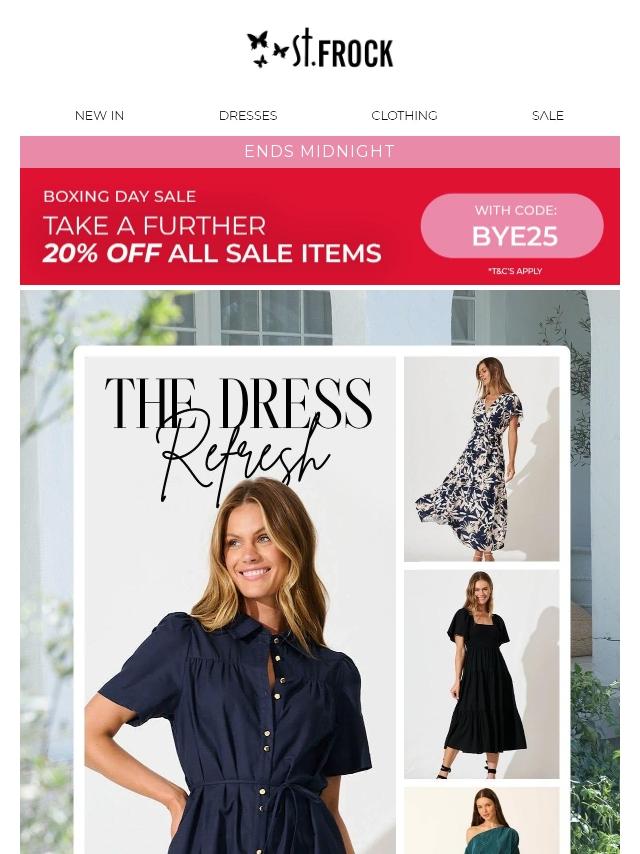Tap the St. Frock logo header
This screenshot has height=854, width=640.
[x=320, y=49]
